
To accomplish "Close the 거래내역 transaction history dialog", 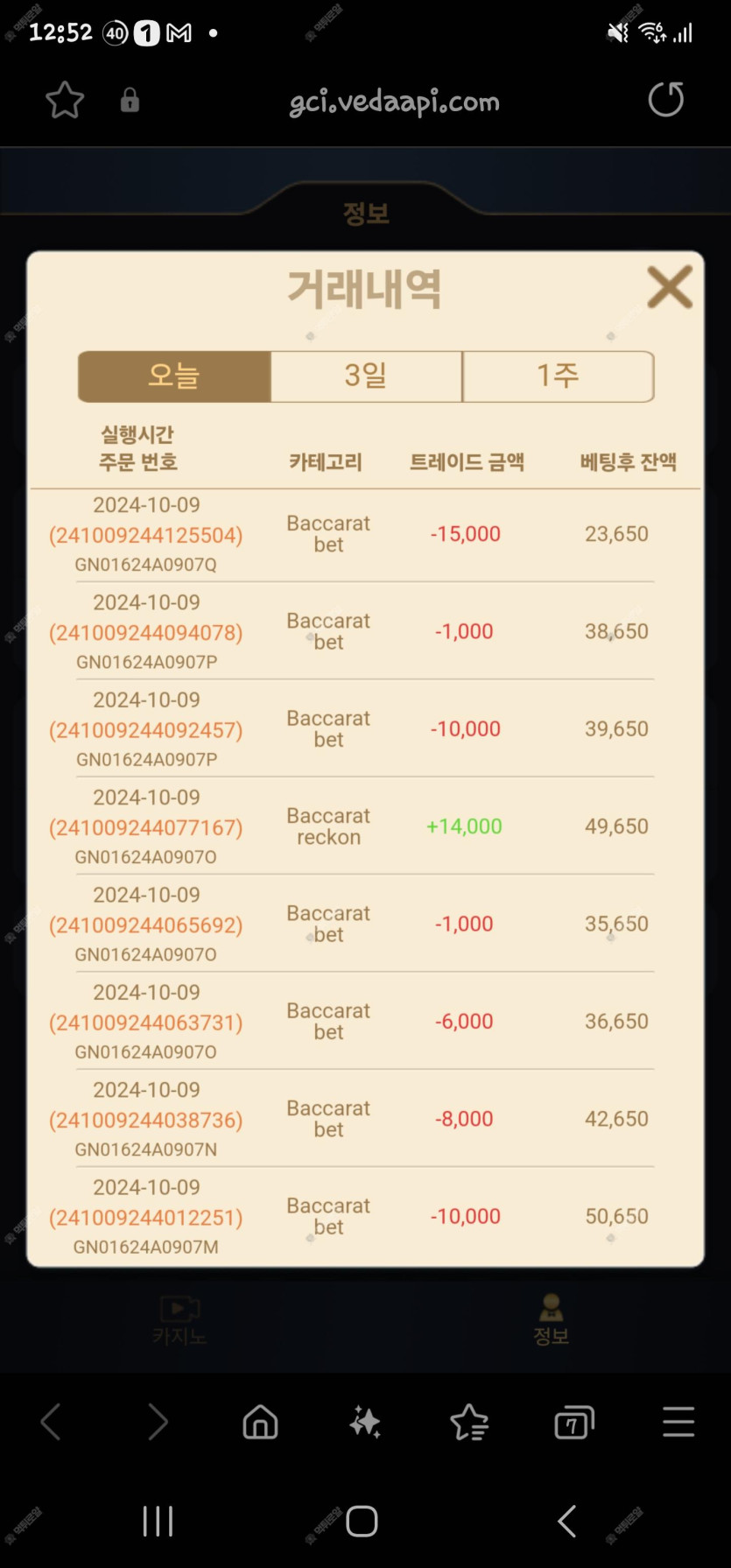I will tap(670, 287).
